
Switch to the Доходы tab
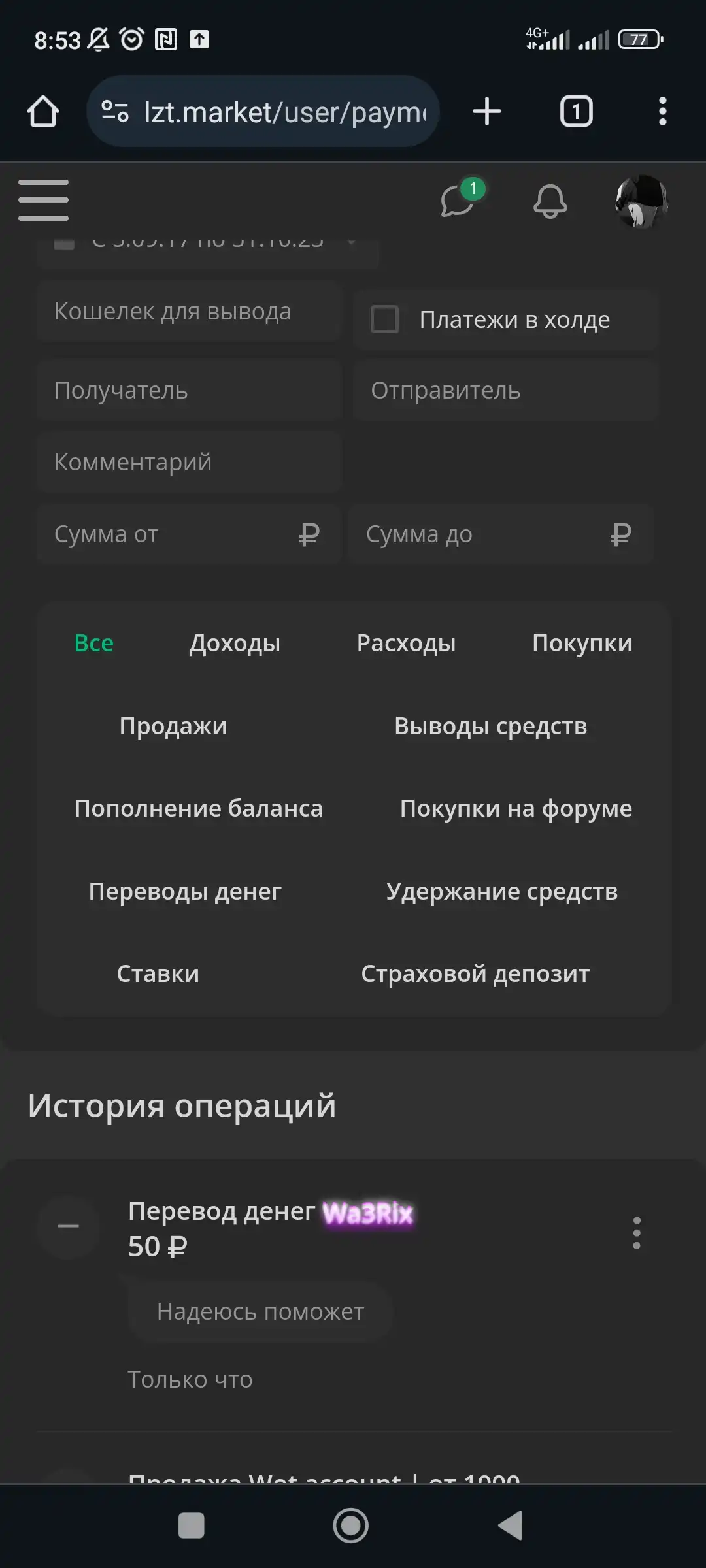click(x=235, y=644)
